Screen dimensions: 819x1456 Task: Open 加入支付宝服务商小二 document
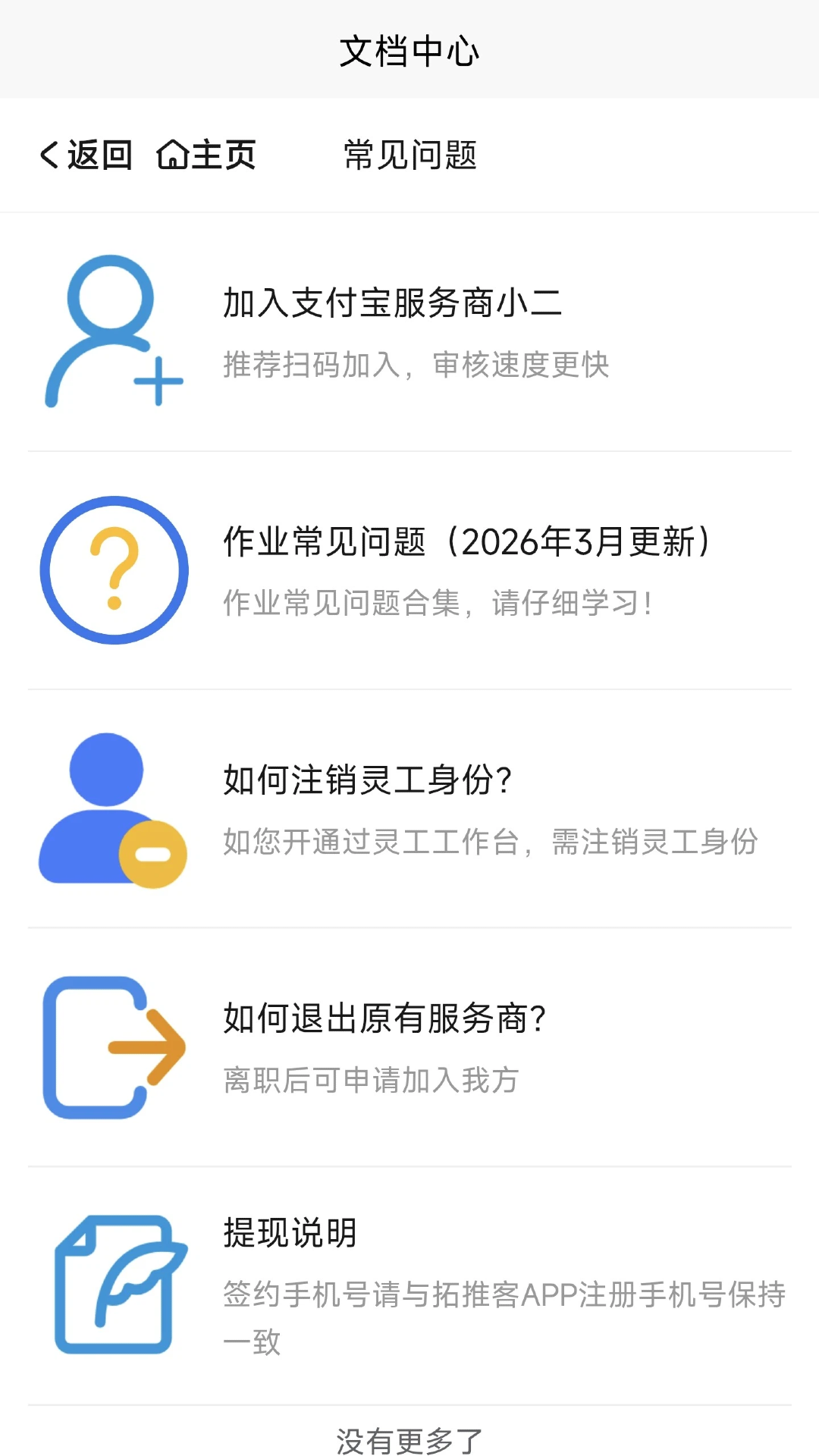(394, 301)
